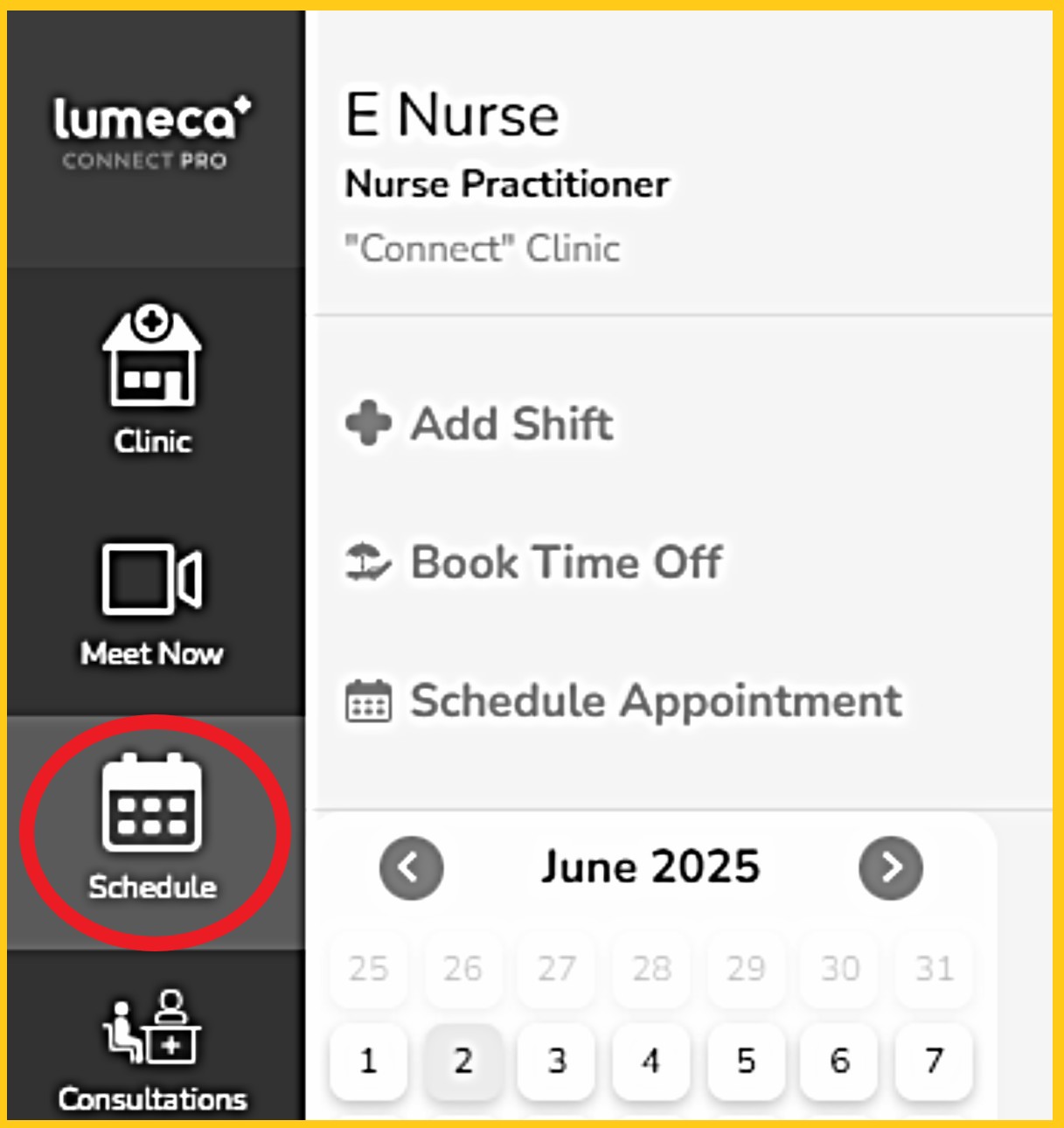
Task: Select June 1 on the calendar
Action: [368, 1061]
